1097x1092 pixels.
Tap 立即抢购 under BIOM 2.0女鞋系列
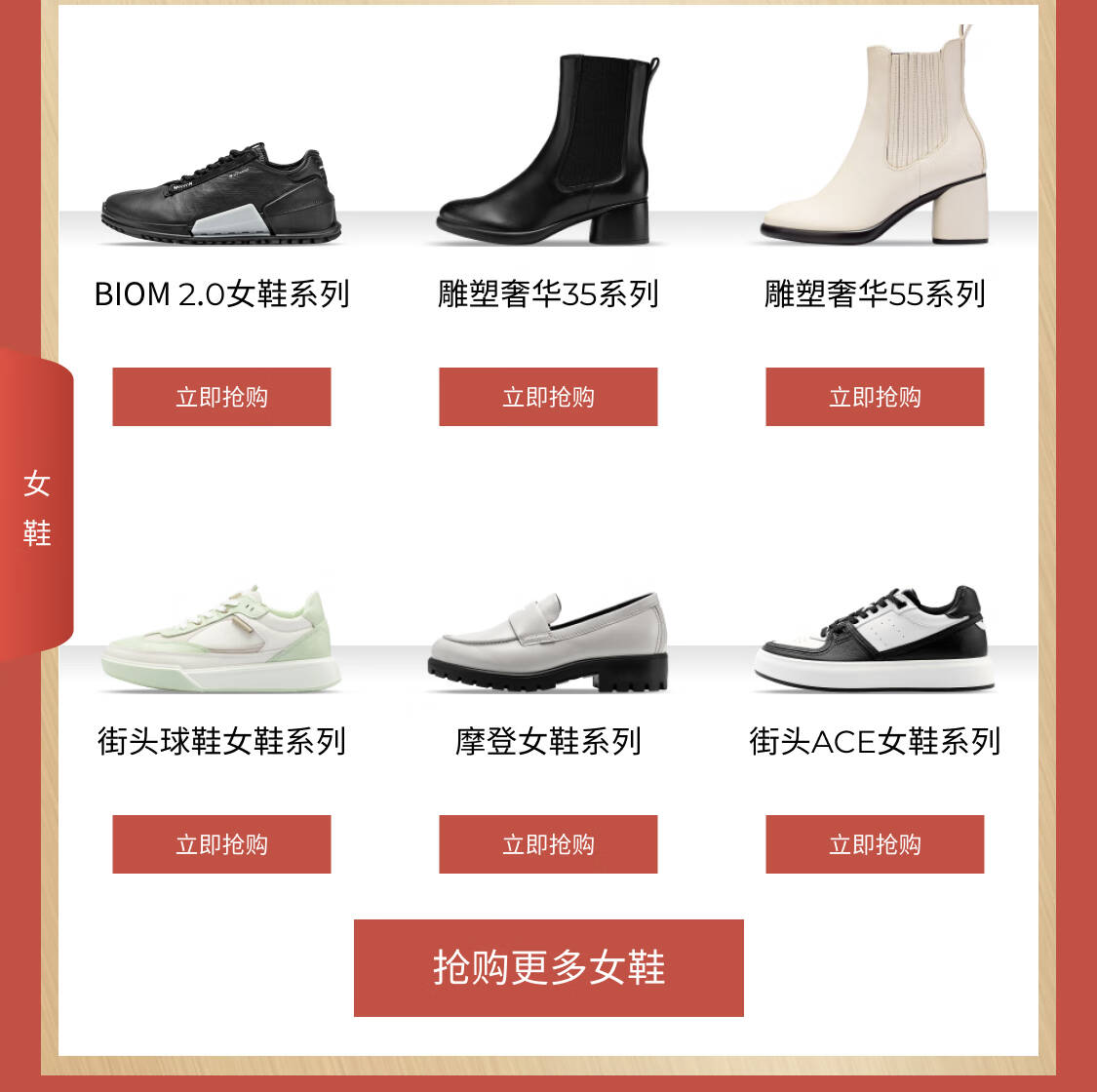click(x=221, y=397)
